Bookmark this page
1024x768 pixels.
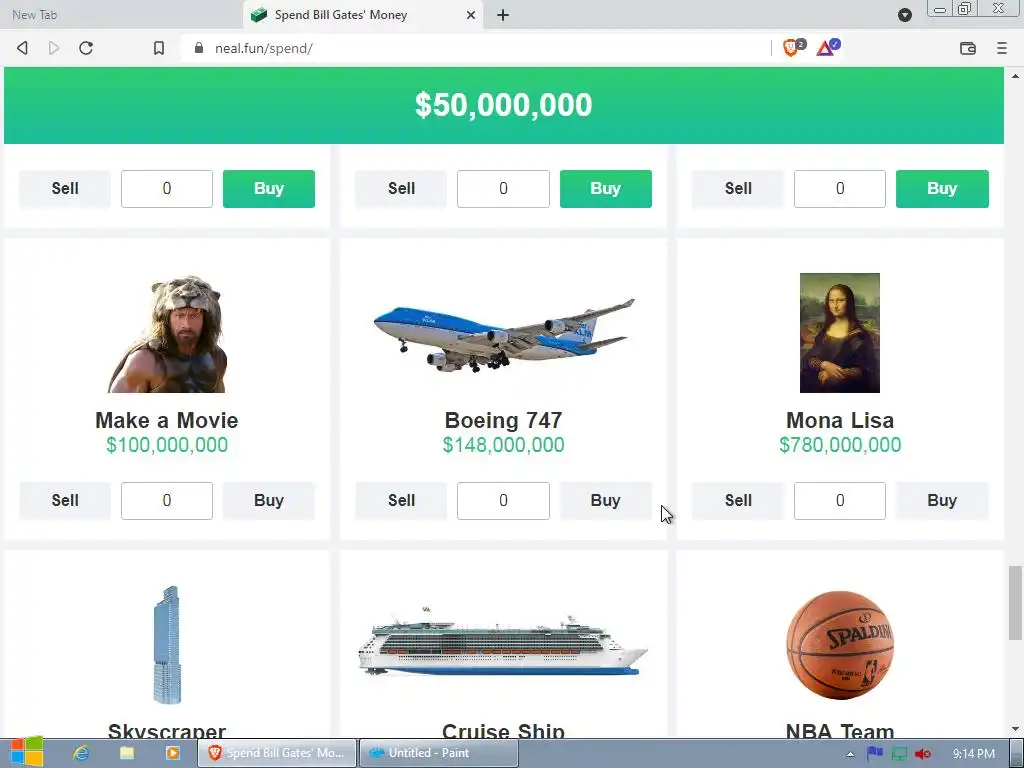coord(158,48)
